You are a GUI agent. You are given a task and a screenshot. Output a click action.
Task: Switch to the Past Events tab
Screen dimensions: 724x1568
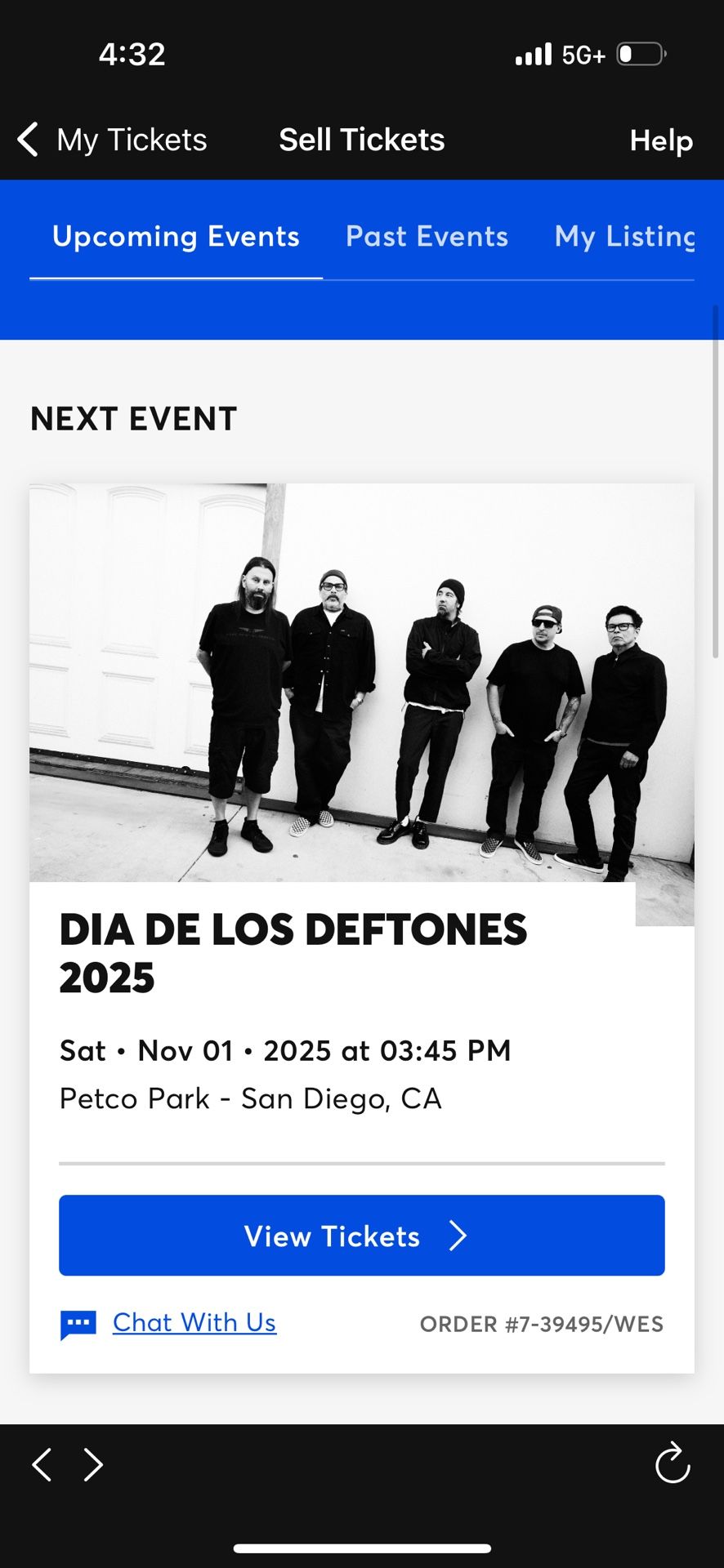pyautogui.click(x=427, y=237)
